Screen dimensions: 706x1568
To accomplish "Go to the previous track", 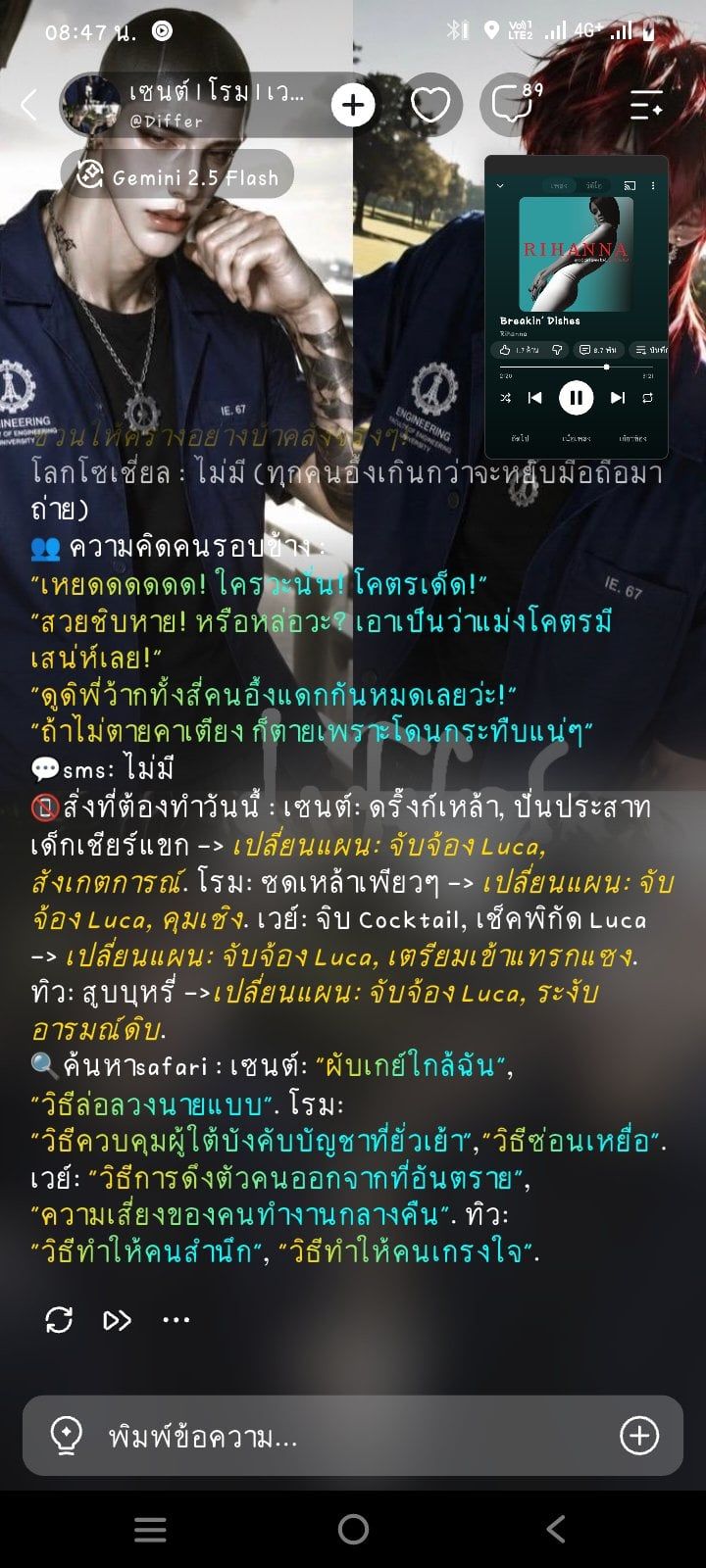I will (534, 398).
